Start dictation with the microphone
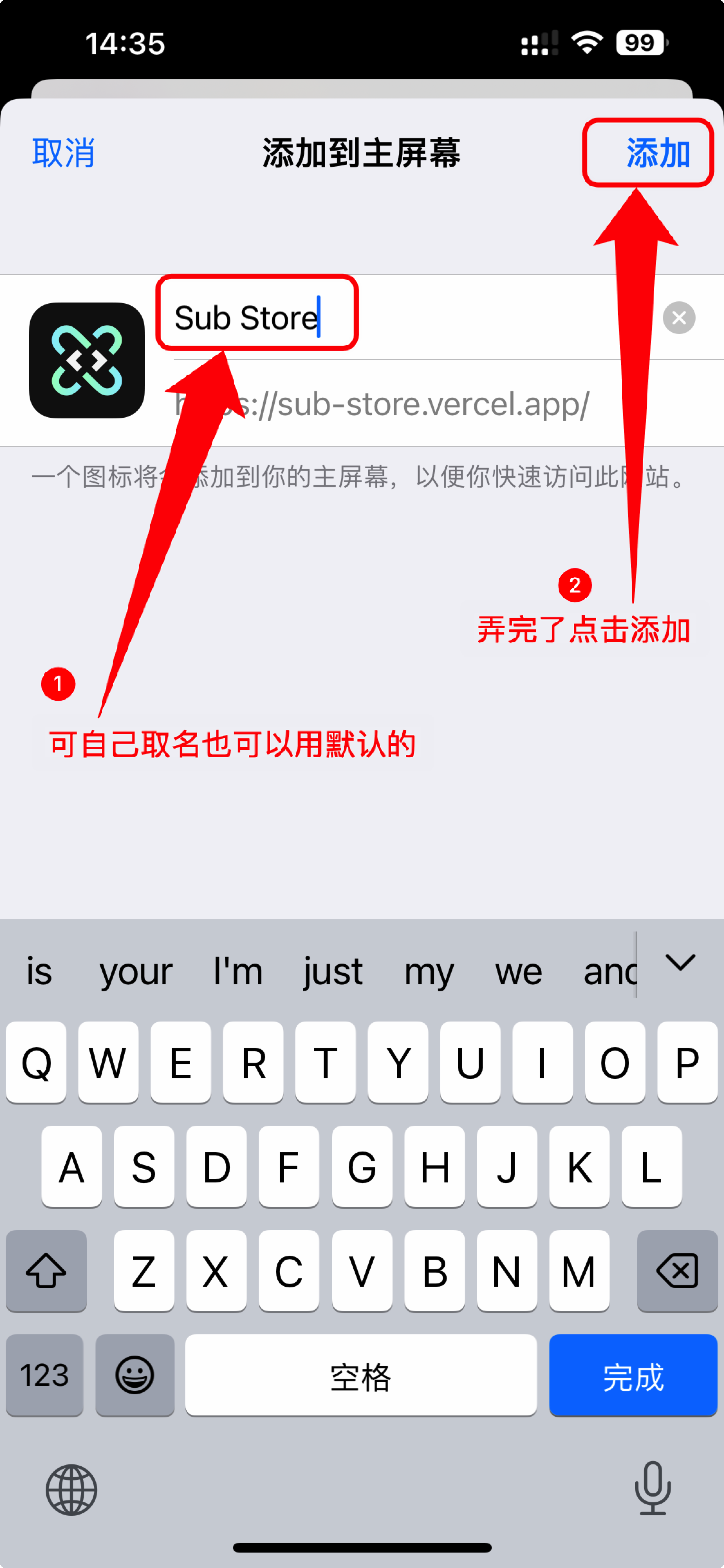The image size is (724, 1568). 653,1488
